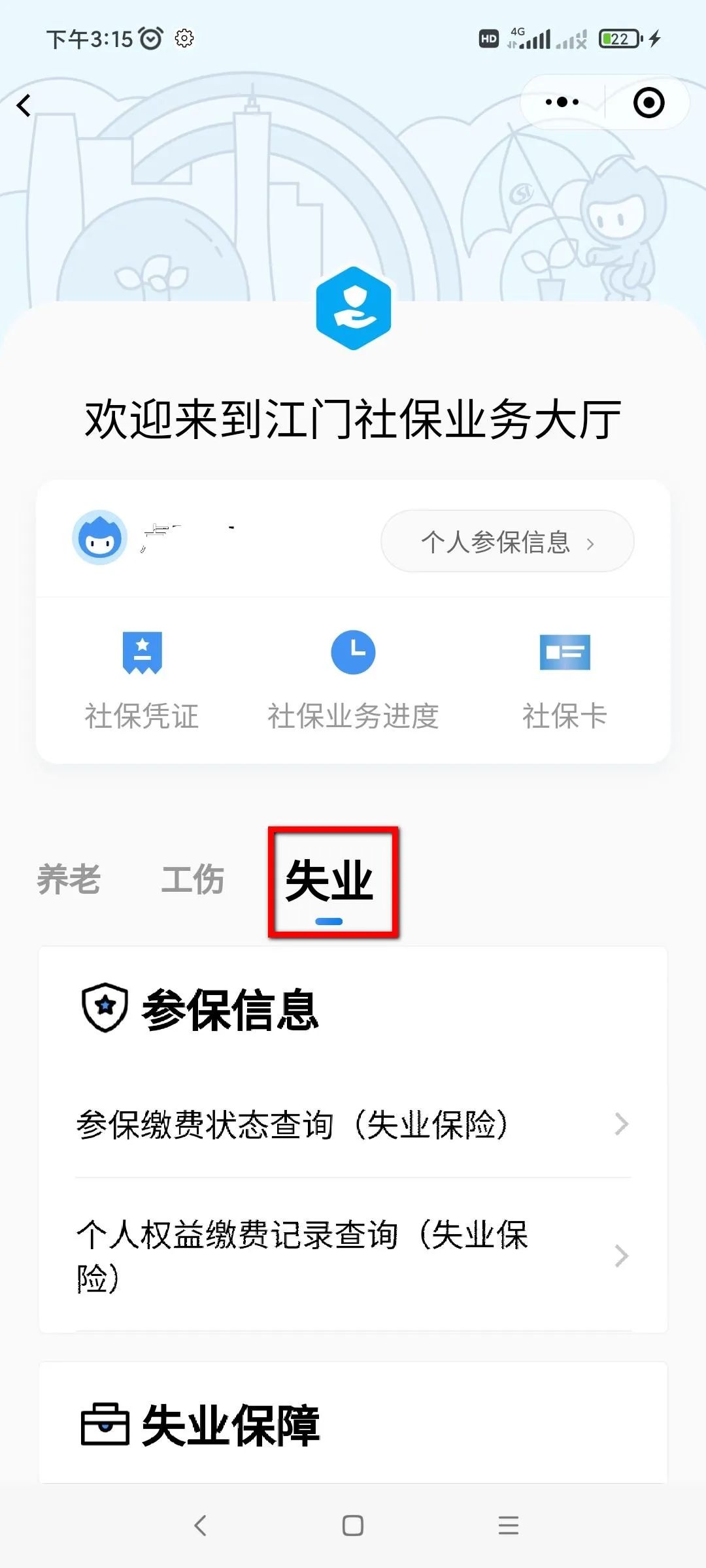Screen dimensions: 706x1568
Task: Select the 失业 tab
Action: (329, 882)
